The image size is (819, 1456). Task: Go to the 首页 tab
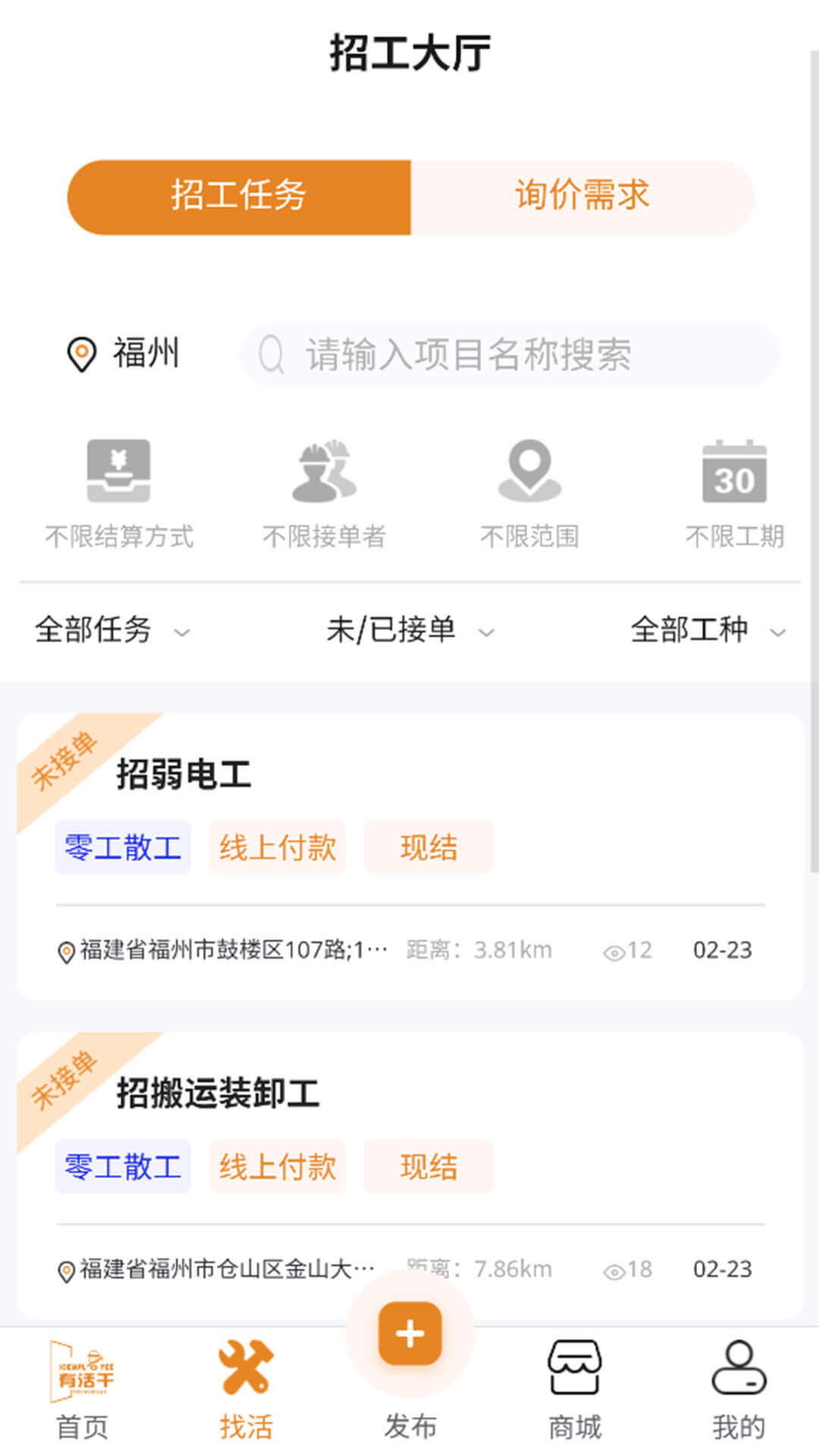[x=82, y=1392]
